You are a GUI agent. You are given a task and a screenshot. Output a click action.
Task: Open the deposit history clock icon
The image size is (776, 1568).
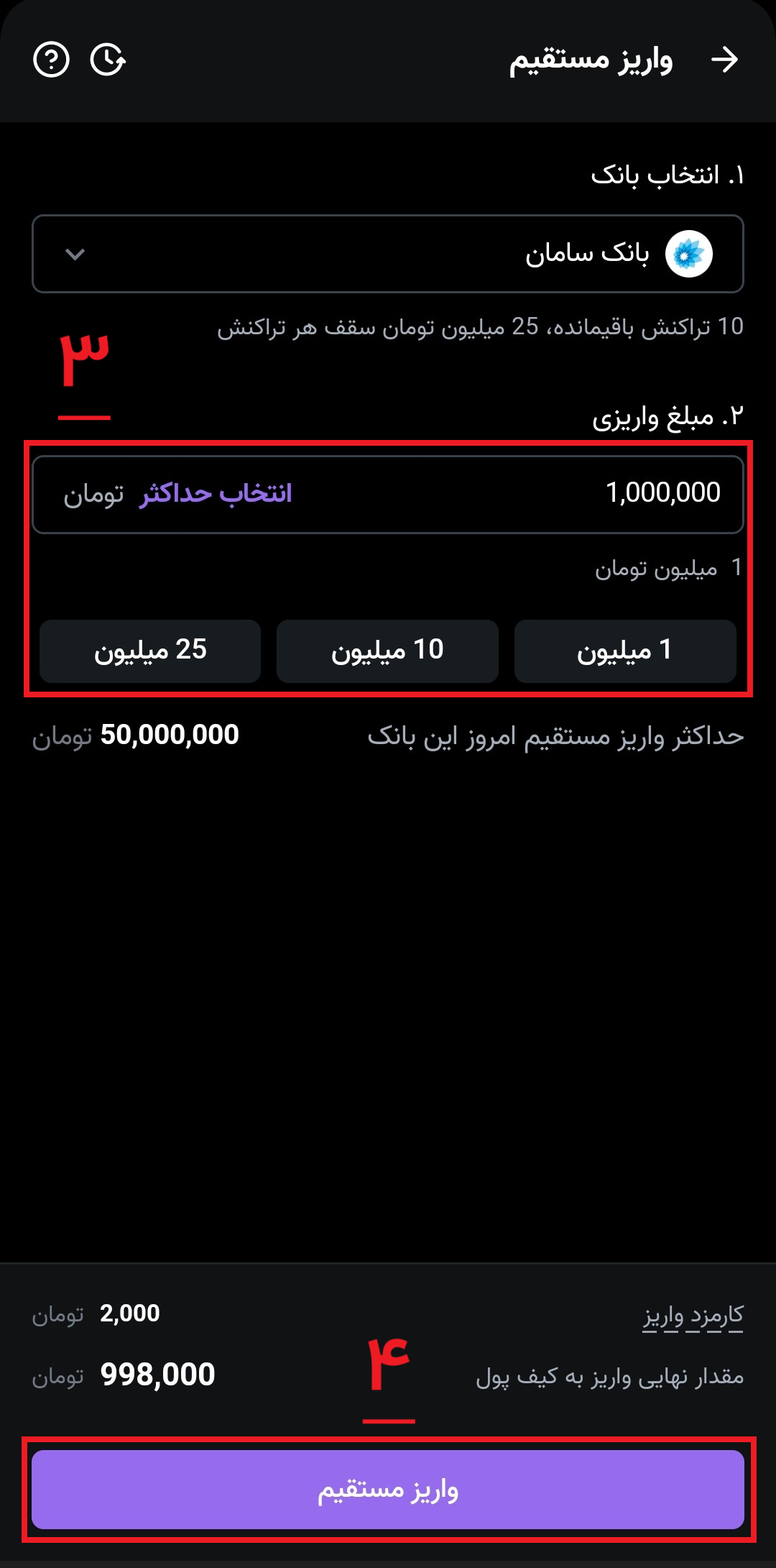pyautogui.click(x=108, y=60)
